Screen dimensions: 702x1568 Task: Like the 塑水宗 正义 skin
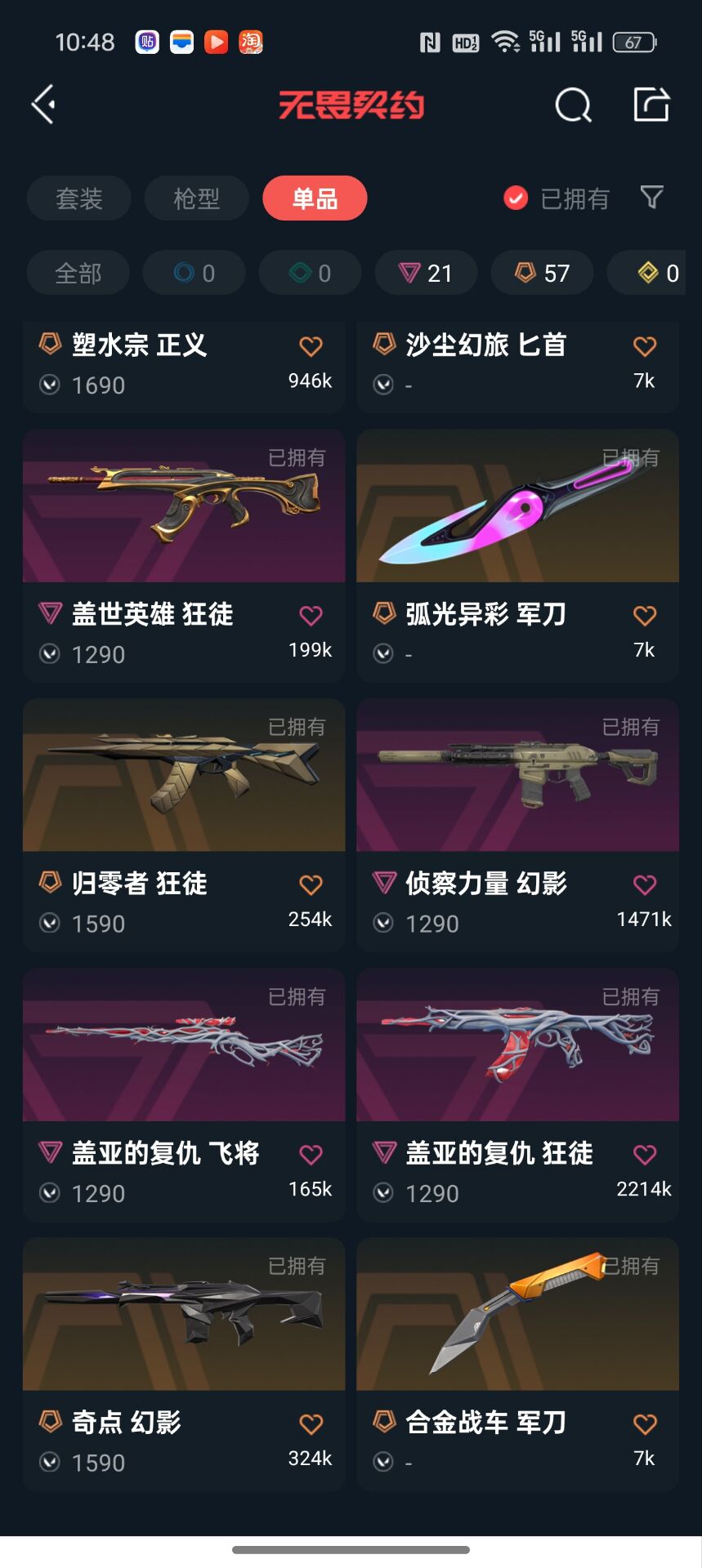click(x=311, y=346)
